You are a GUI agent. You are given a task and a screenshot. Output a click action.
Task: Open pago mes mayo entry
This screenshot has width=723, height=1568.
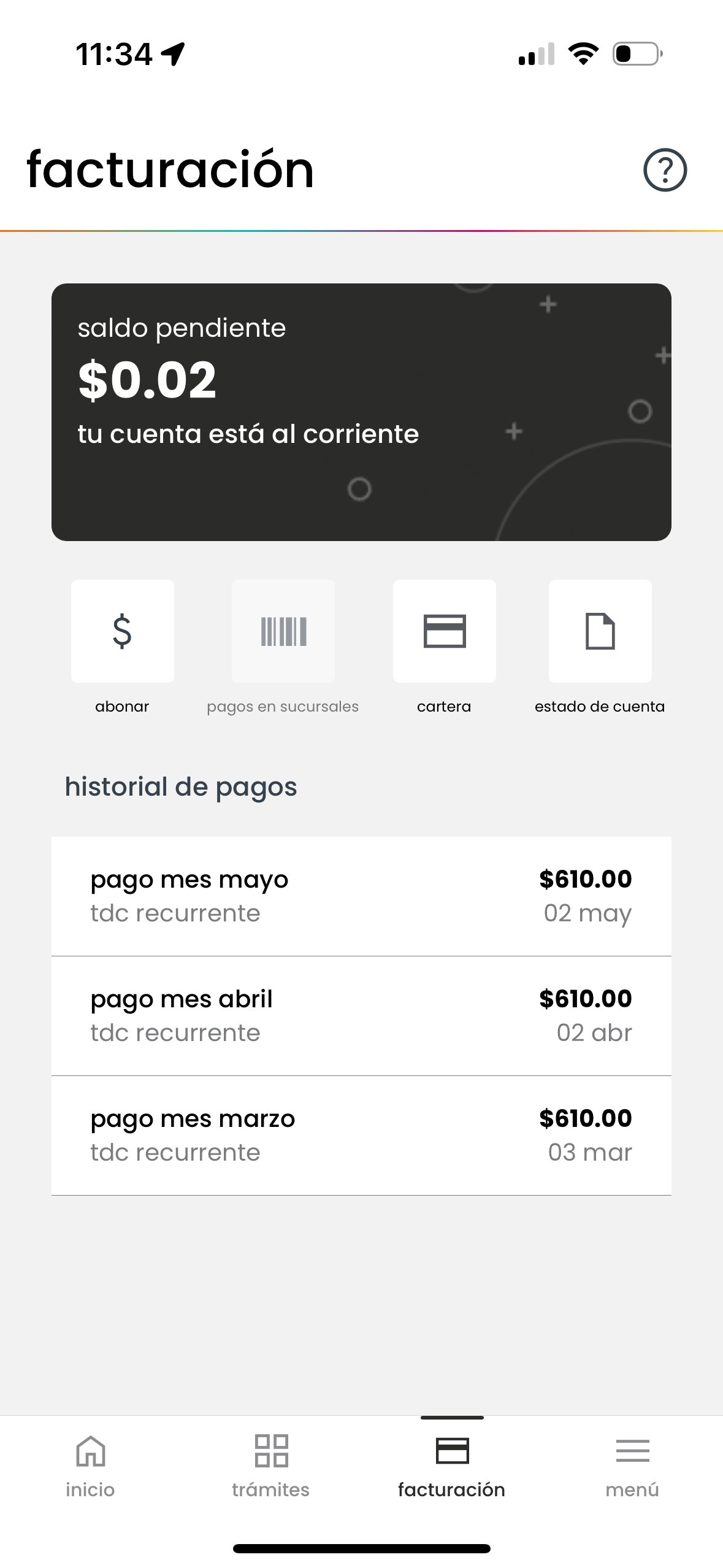361,896
